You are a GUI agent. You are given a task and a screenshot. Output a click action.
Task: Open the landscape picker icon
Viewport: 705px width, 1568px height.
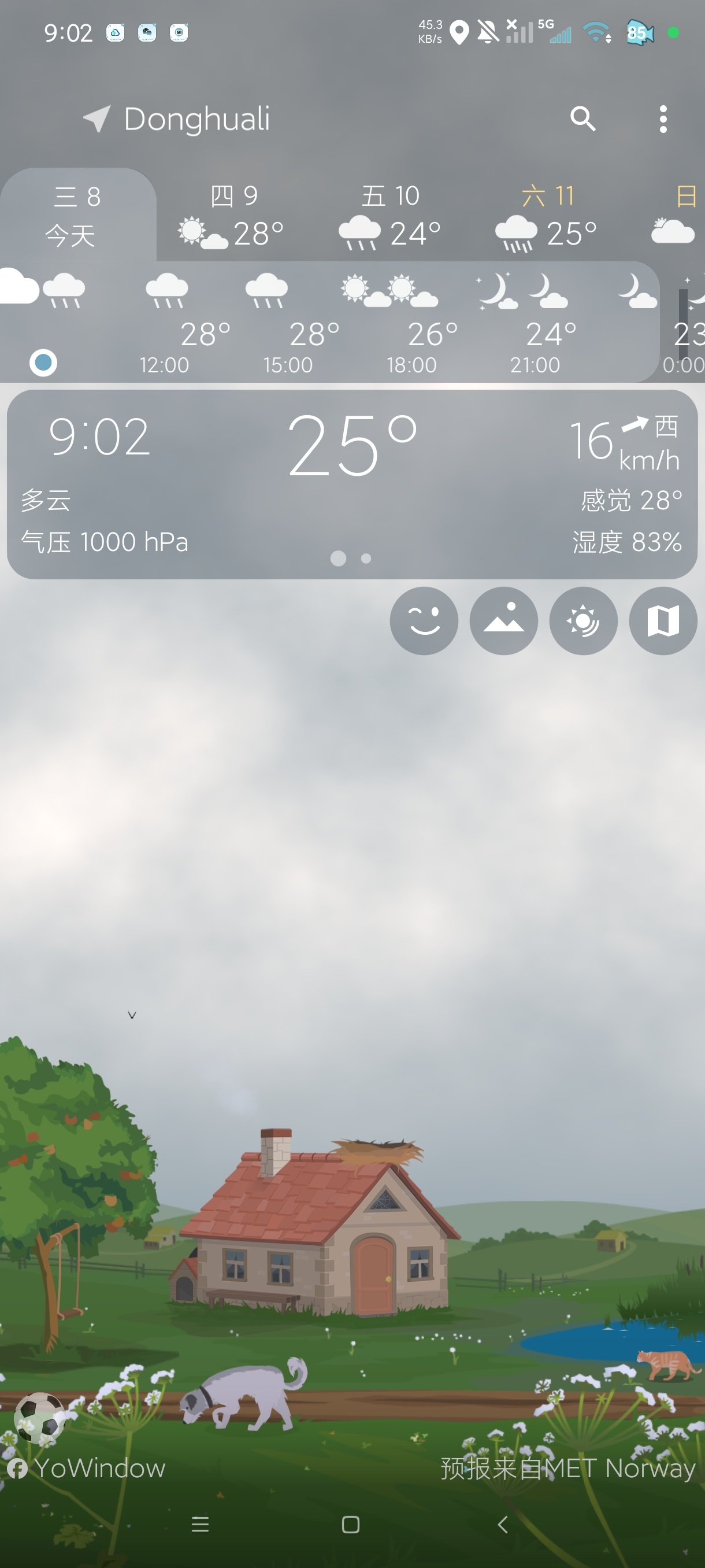pos(504,621)
